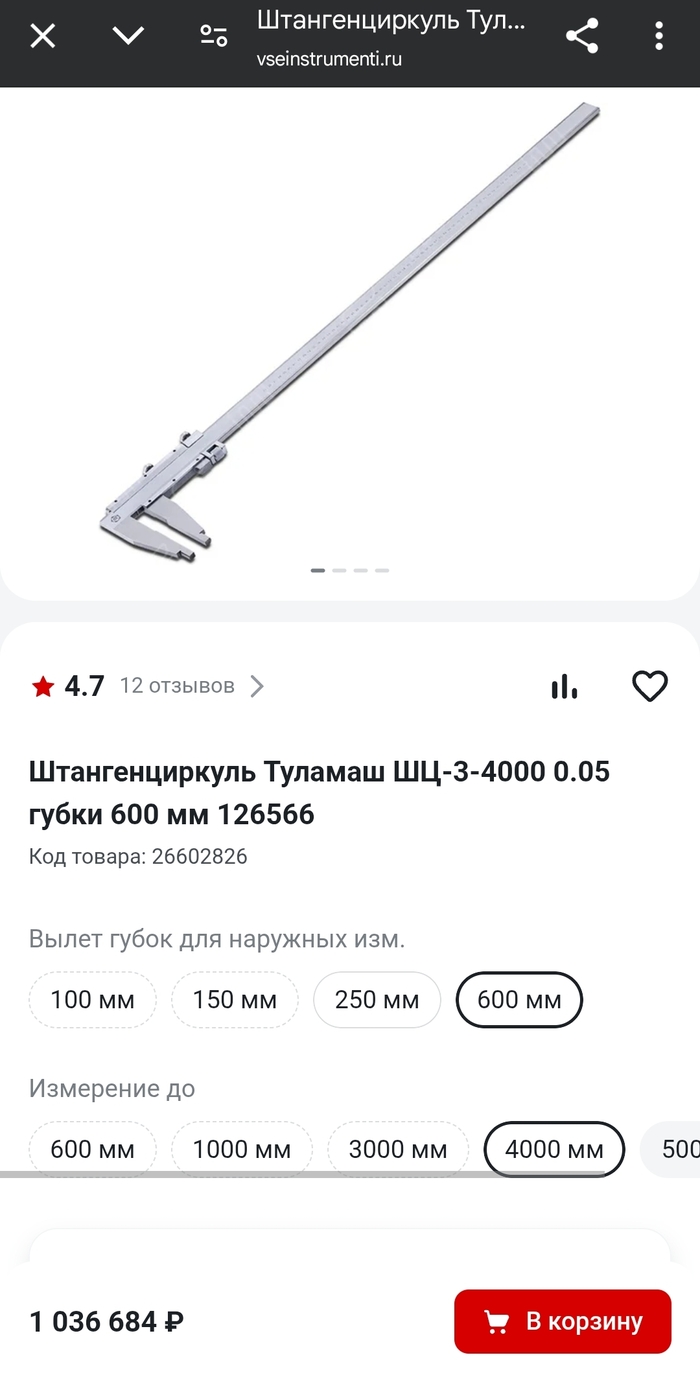The height and width of the screenshot is (1388, 700).
Task: Minimize the tab with the down chevron
Action: [128, 37]
